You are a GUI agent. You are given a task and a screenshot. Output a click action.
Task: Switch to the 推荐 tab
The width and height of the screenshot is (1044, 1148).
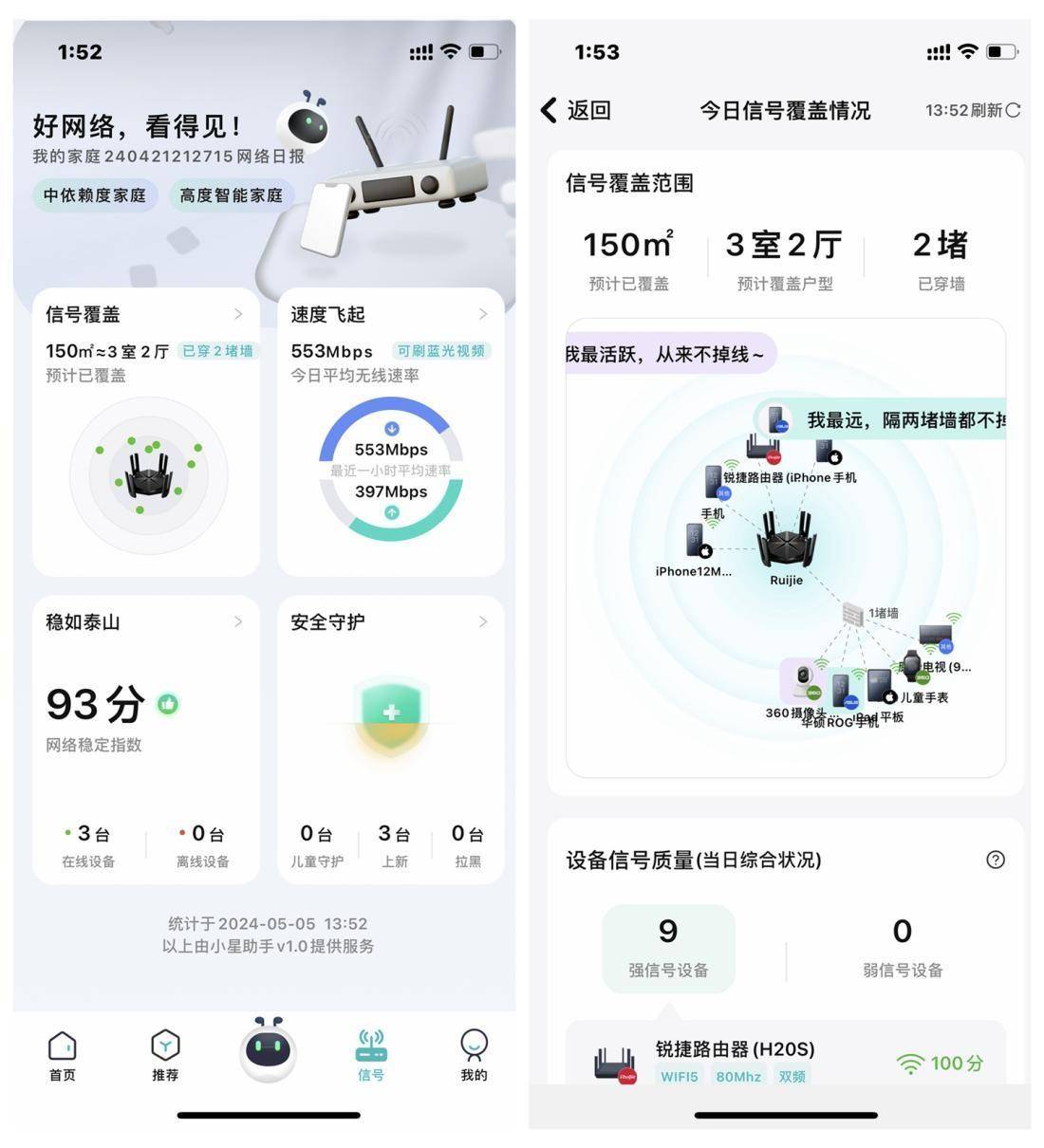pos(165,1055)
